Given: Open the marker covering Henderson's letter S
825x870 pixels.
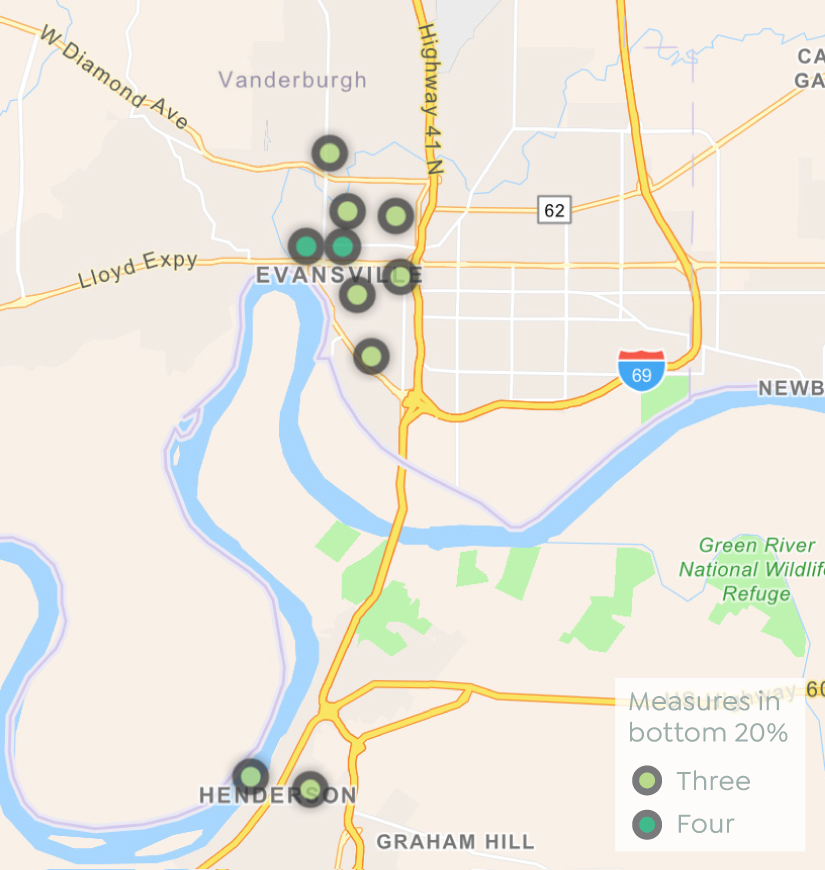Looking at the screenshot, I should point(310,789).
